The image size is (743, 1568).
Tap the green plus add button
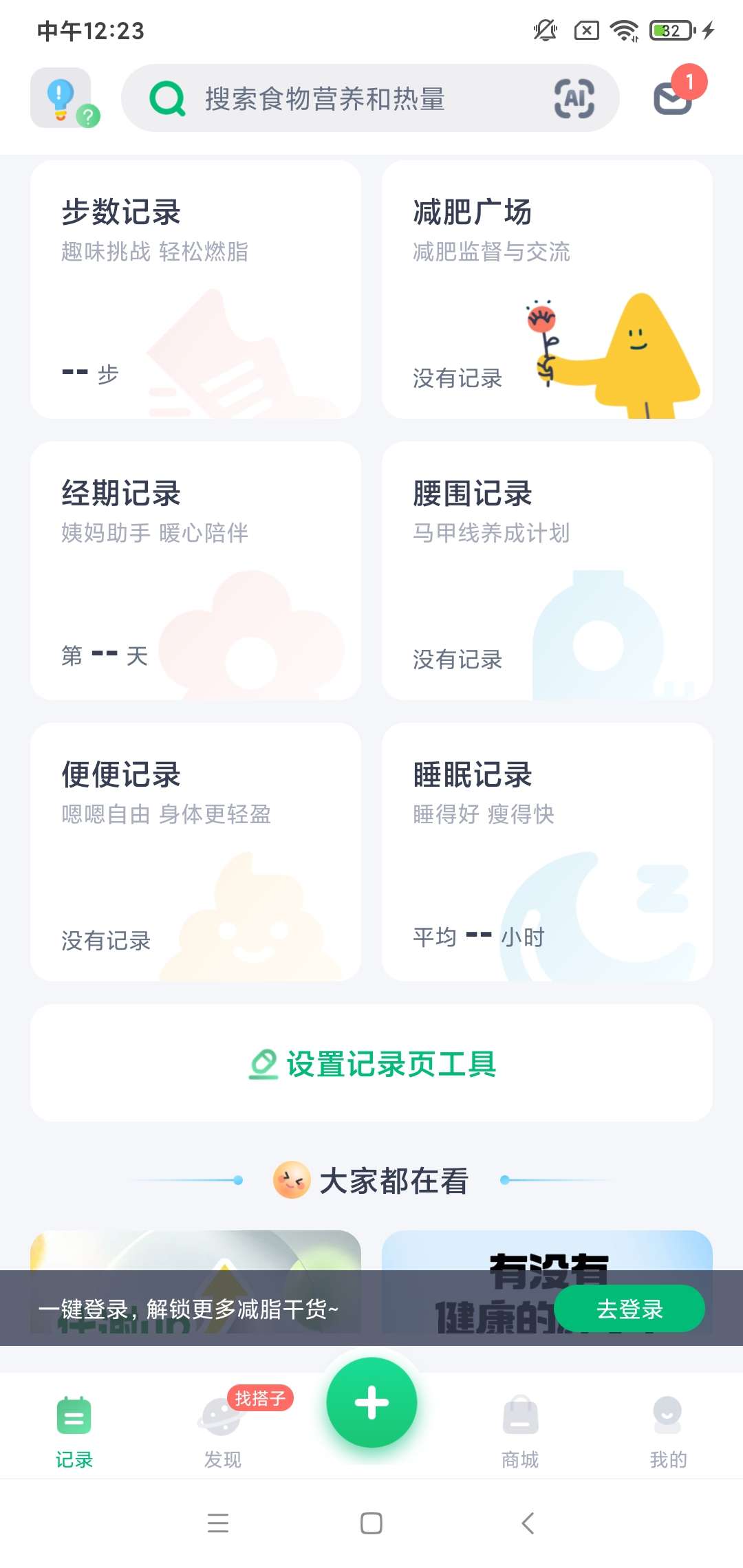coord(371,1403)
